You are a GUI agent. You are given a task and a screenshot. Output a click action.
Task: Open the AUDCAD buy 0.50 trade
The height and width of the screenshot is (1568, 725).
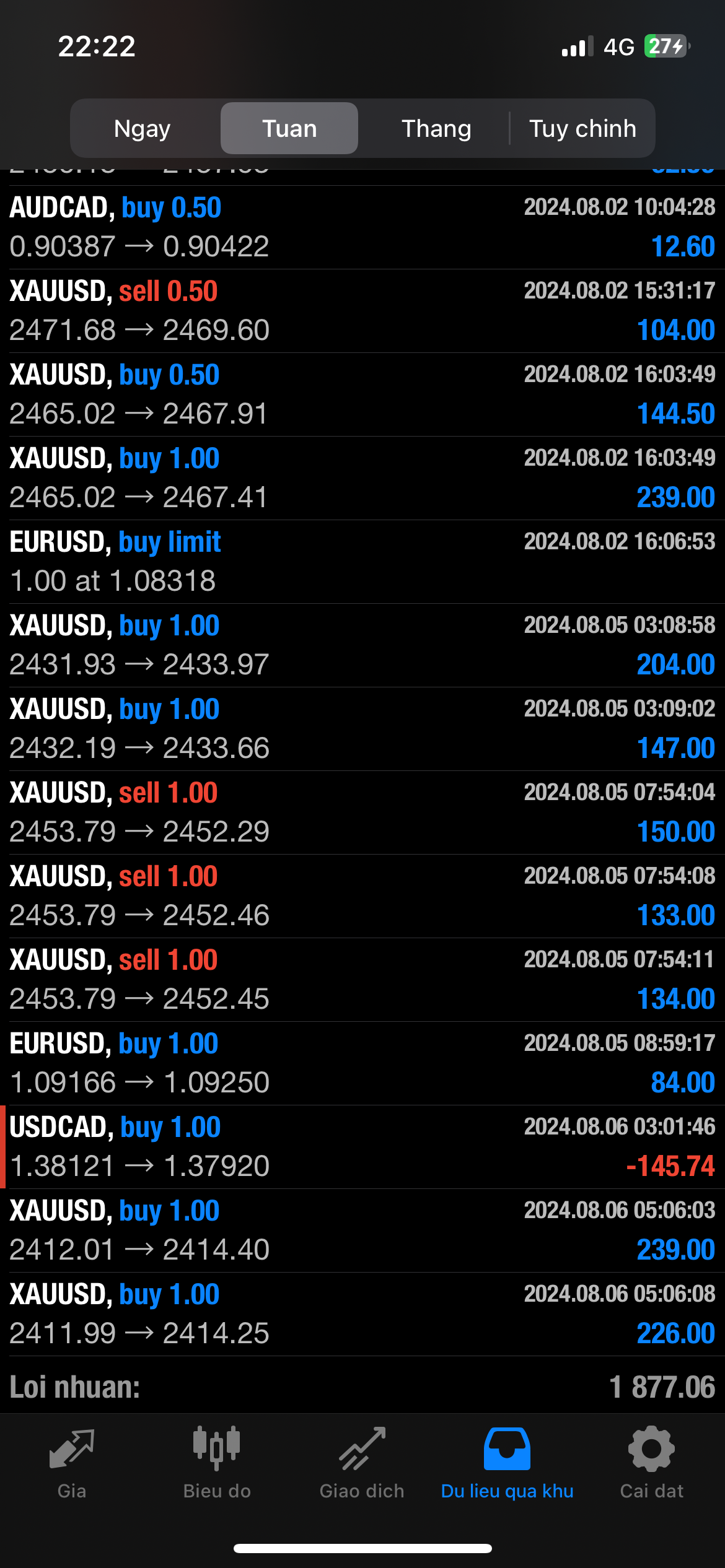click(362, 227)
